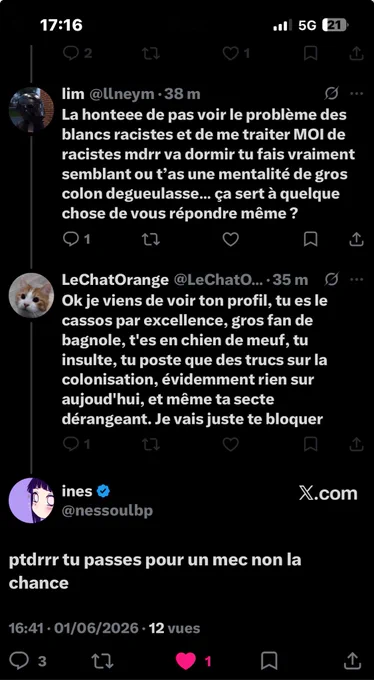Reply to lim's post

click(76, 239)
